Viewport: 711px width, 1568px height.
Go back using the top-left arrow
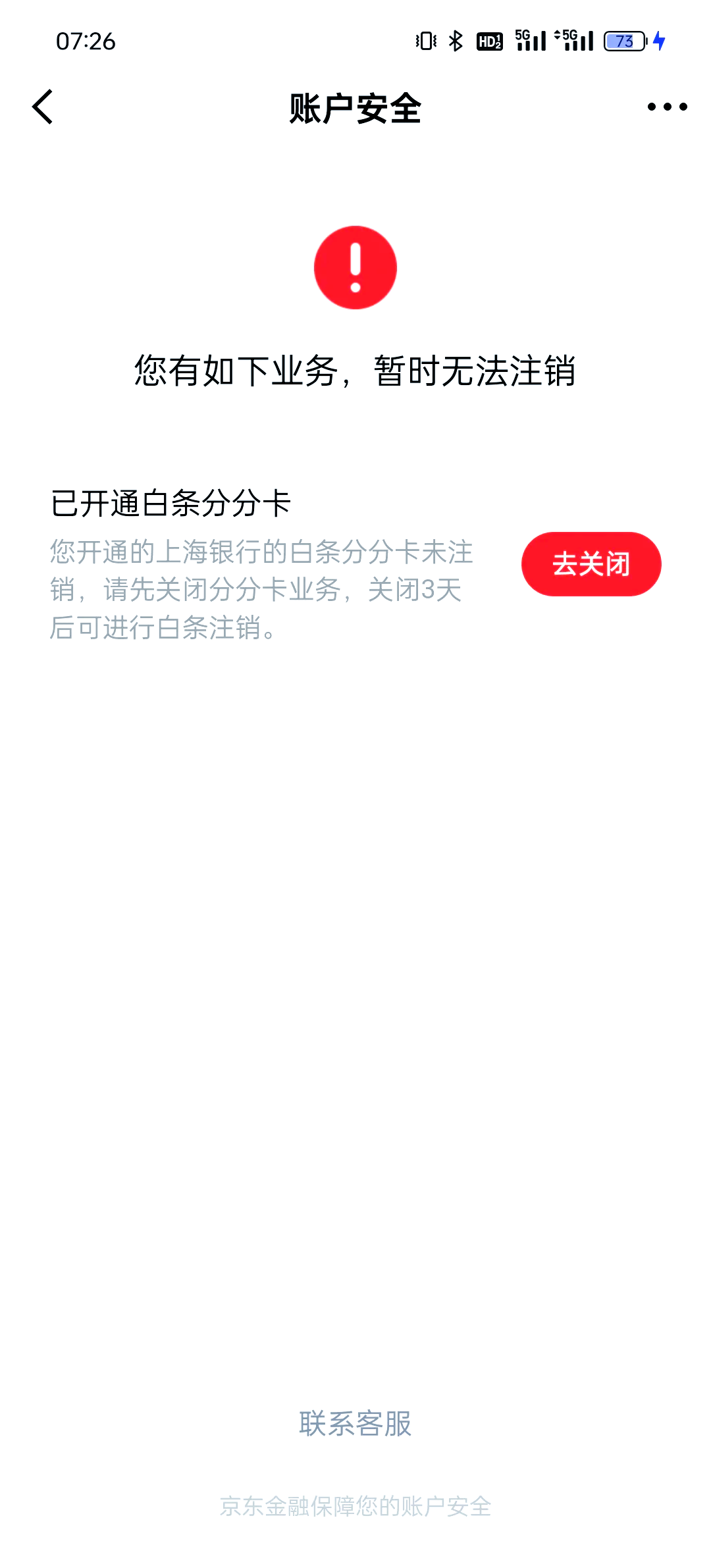coord(43,107)
